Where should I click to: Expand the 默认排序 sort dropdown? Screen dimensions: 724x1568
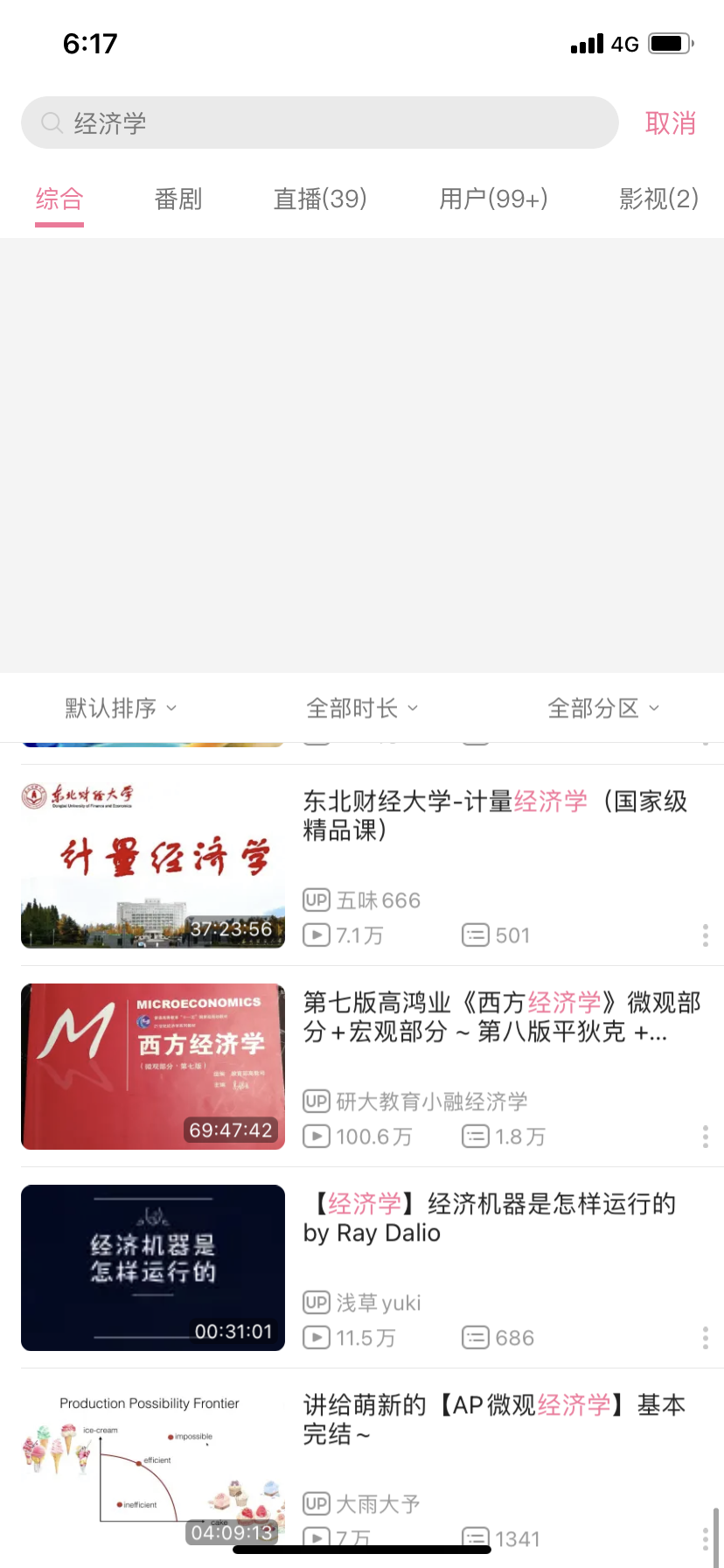(121, 708)
